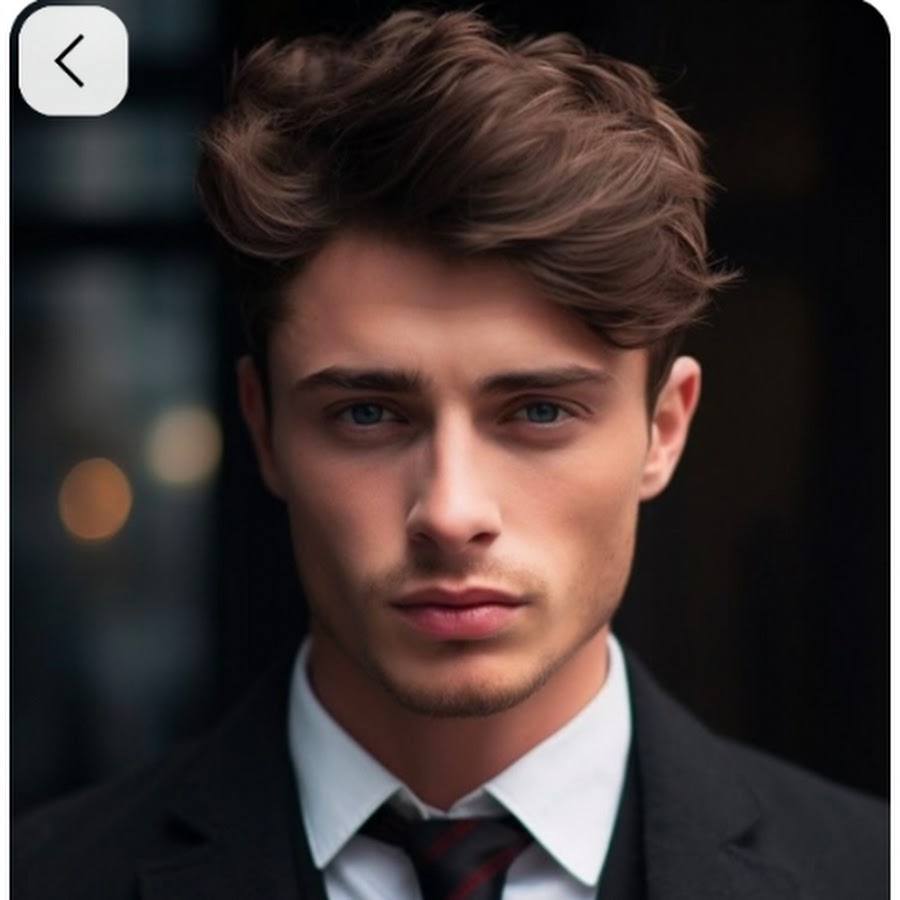The width and height of the screenshot is (900, 900).
Task: Go back using the arrow button
Action: pos(73,62)
